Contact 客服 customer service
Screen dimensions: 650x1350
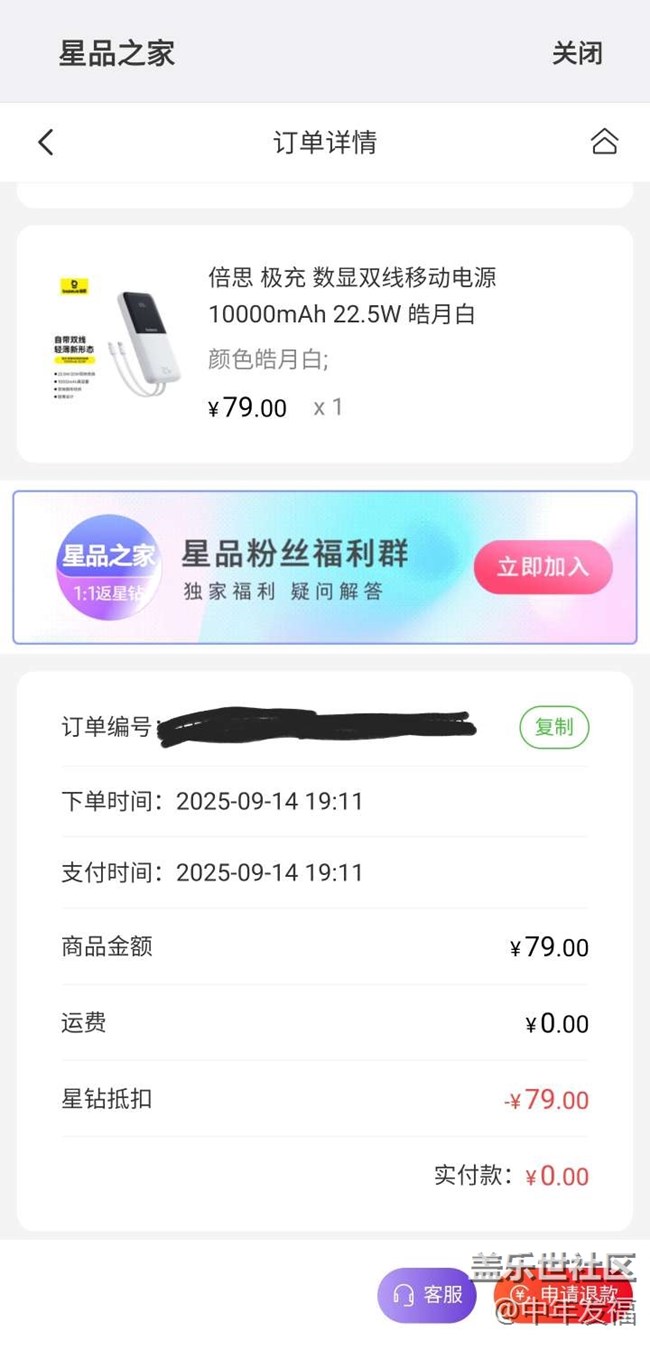tap(427, 1295)
